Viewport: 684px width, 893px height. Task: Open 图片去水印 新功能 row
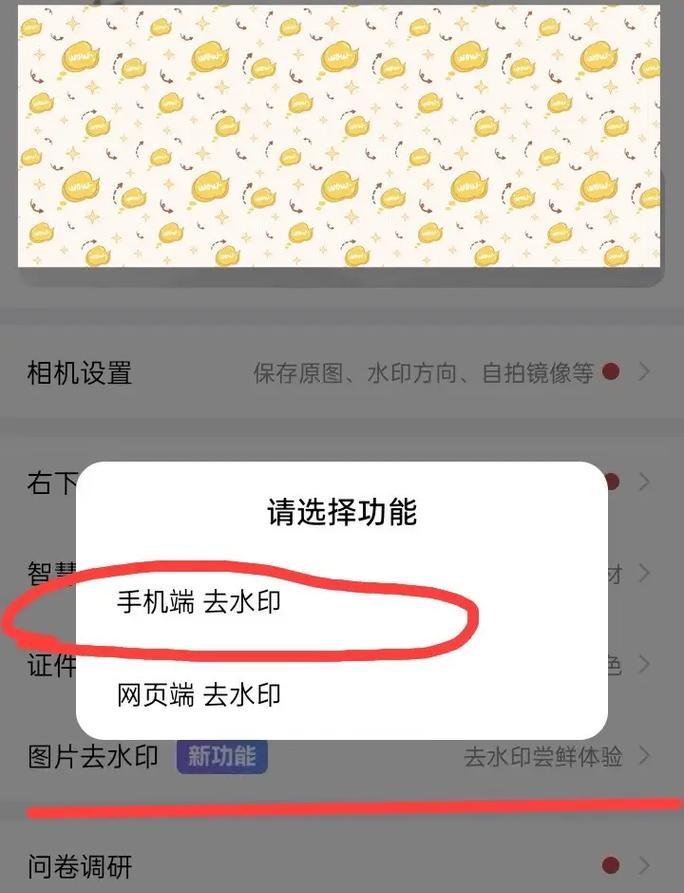340,757
